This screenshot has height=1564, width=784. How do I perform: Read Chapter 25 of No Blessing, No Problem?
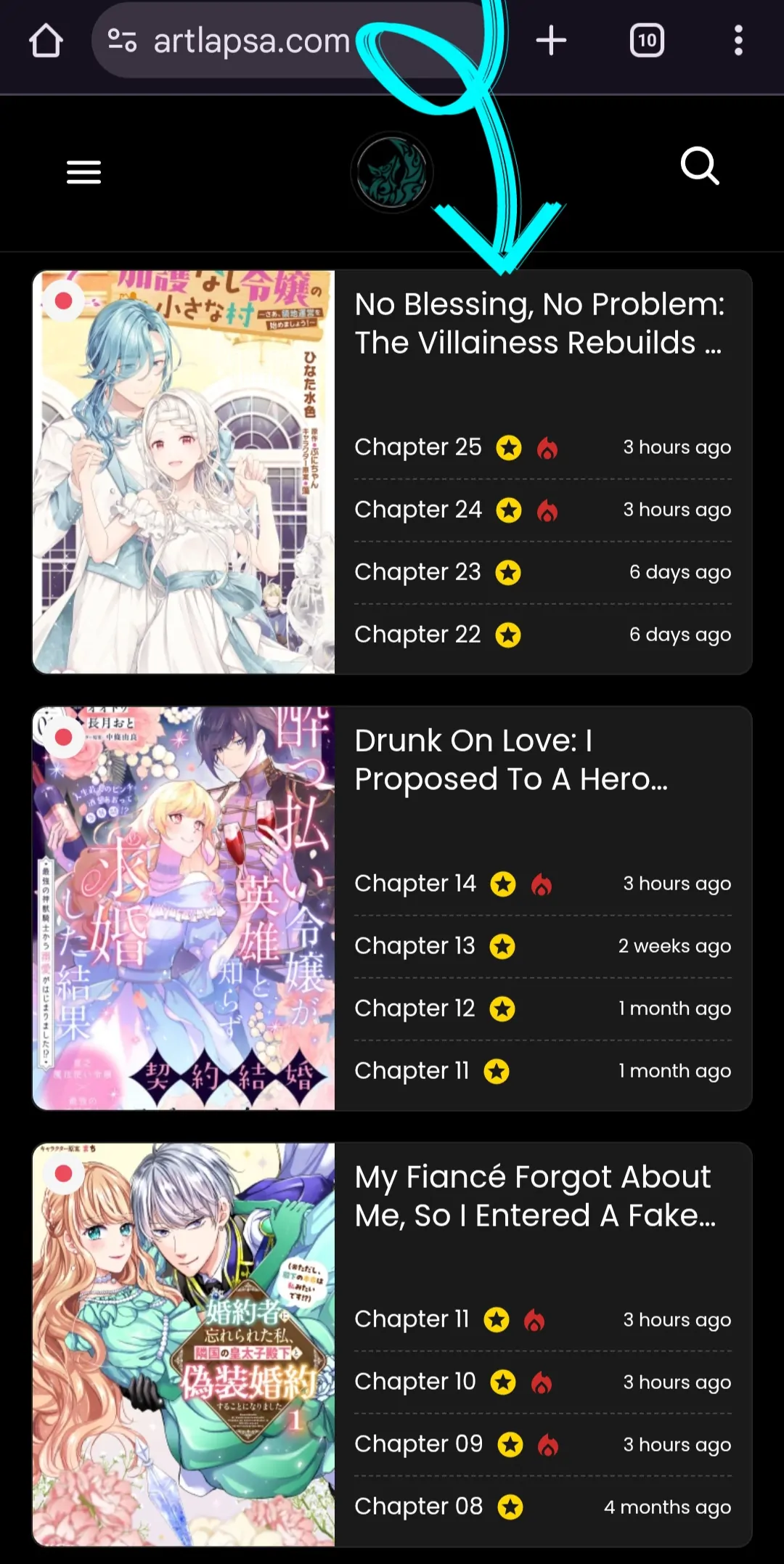tap(418, 447)
